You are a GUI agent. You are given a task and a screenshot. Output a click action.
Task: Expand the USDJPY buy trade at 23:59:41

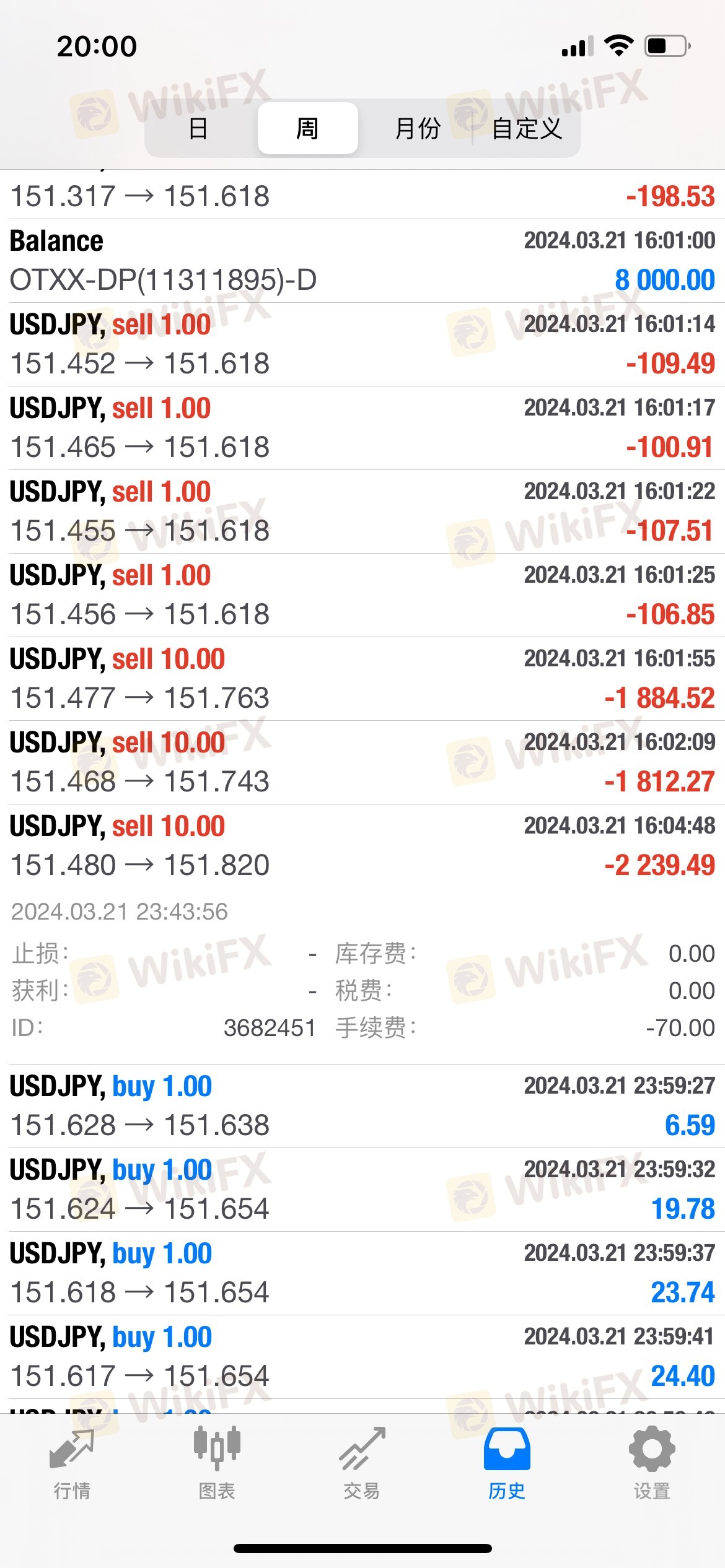pos(362,1357)
